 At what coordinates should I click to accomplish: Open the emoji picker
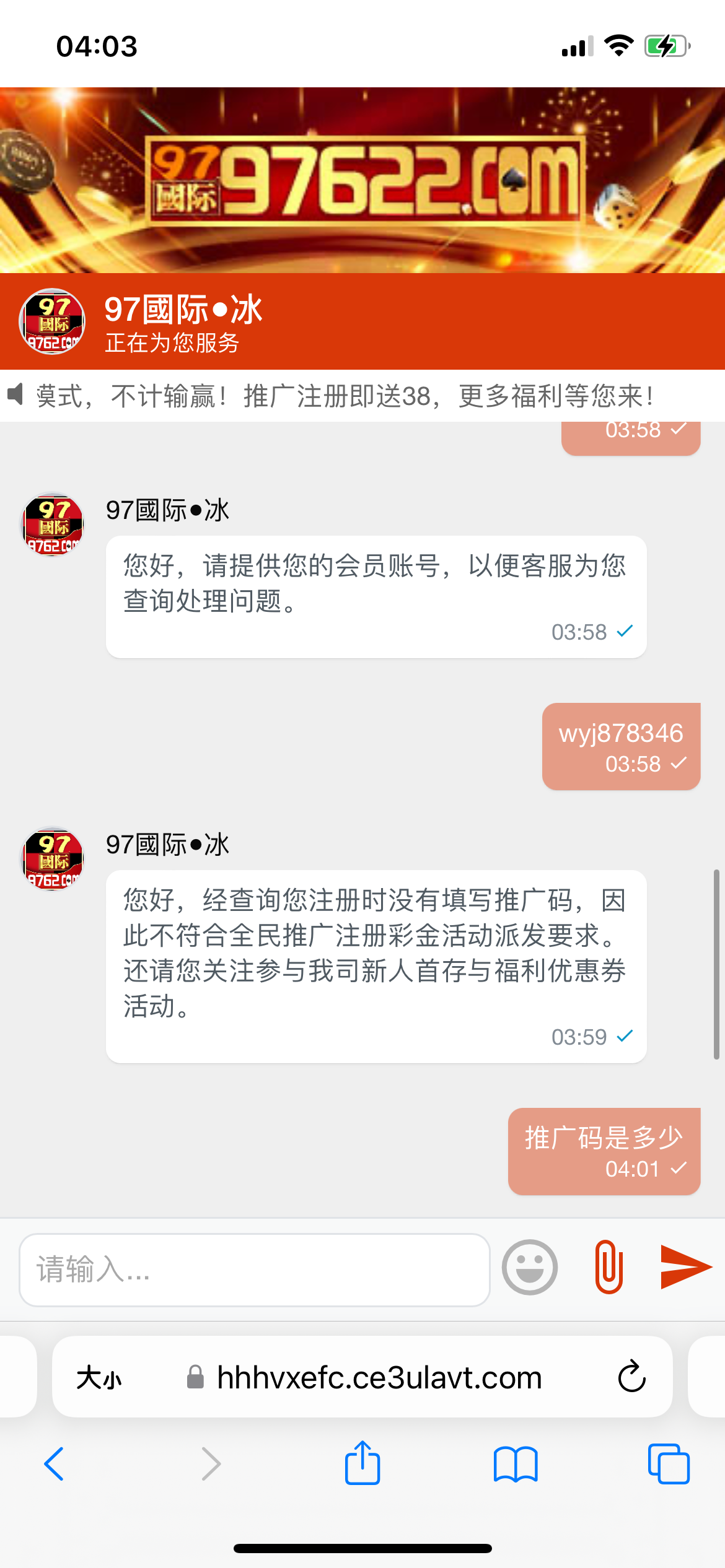(529, 1267)
